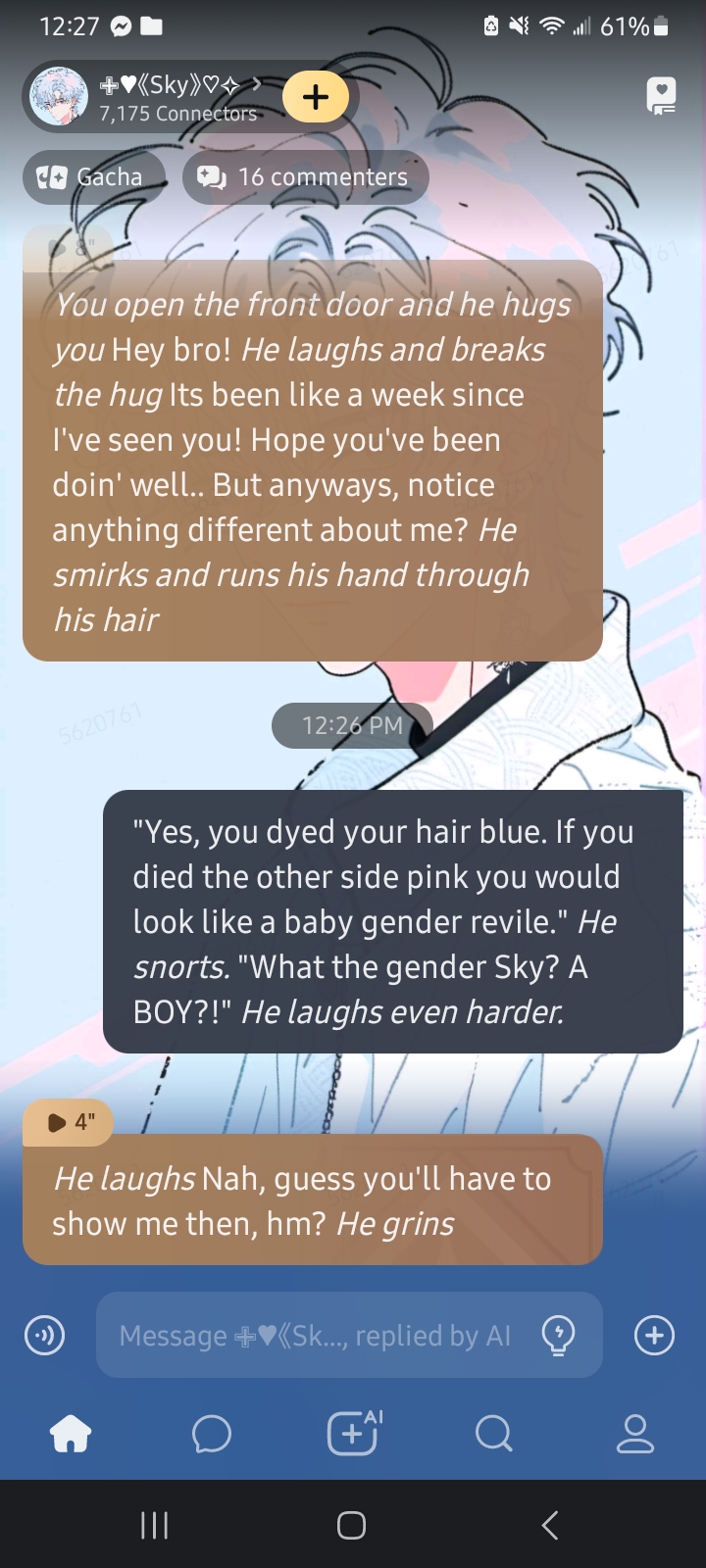Viewport: 706px width, 1568px height.
Task: Open the AI create tab
Action: click(x=353, y=1435)
